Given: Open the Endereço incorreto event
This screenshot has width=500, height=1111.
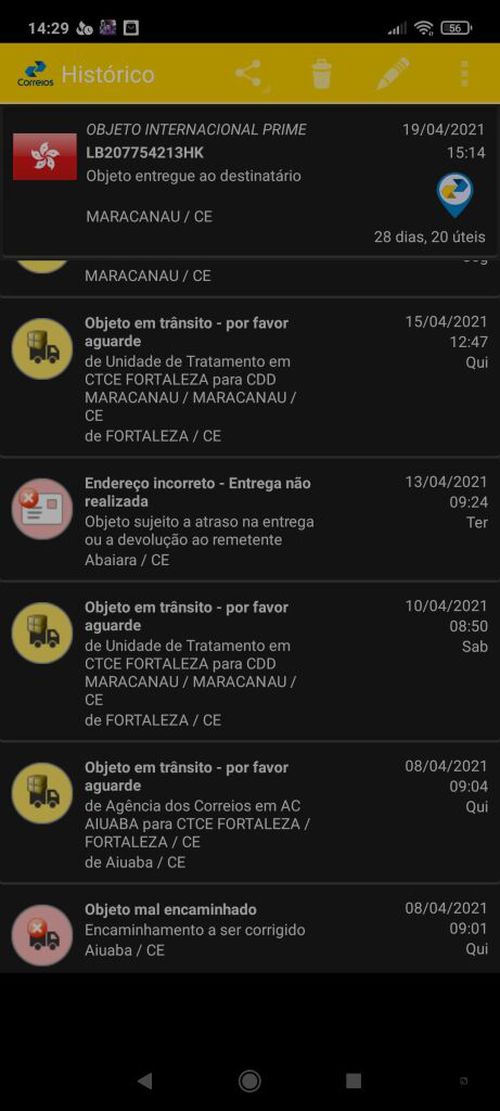Looking at the screenshot, I should tap(250, 520).
